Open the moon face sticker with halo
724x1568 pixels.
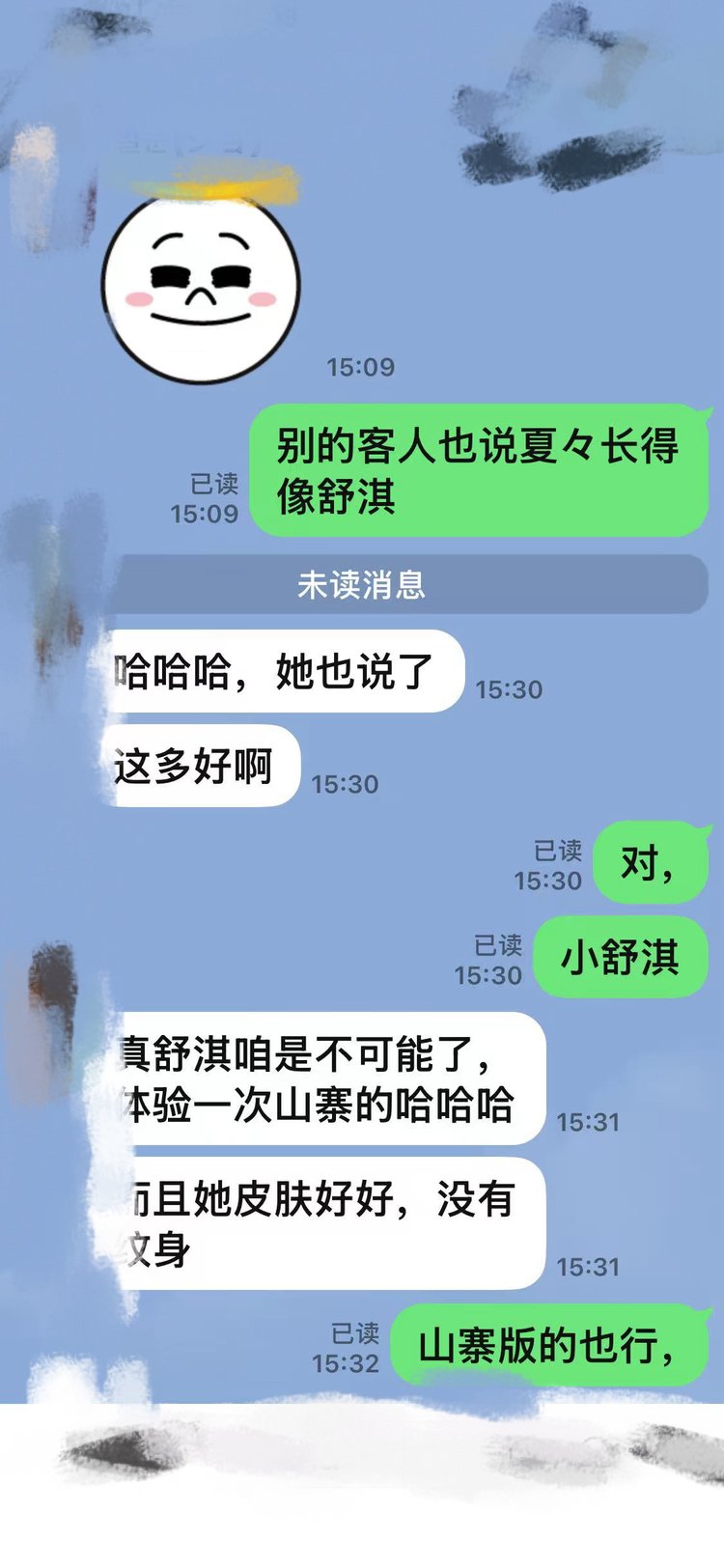[201, 282]
